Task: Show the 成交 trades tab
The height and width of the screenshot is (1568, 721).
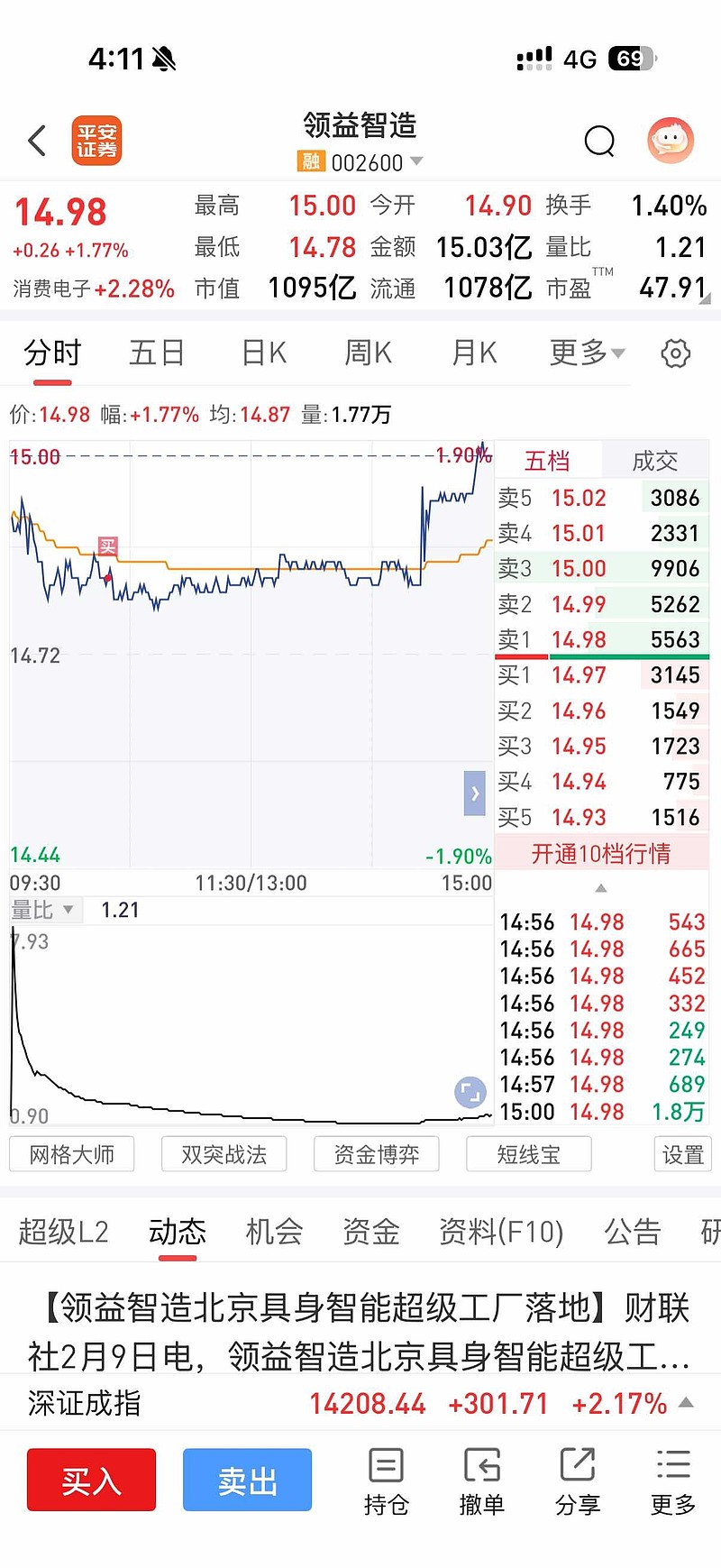Action: tap(655, 461)
